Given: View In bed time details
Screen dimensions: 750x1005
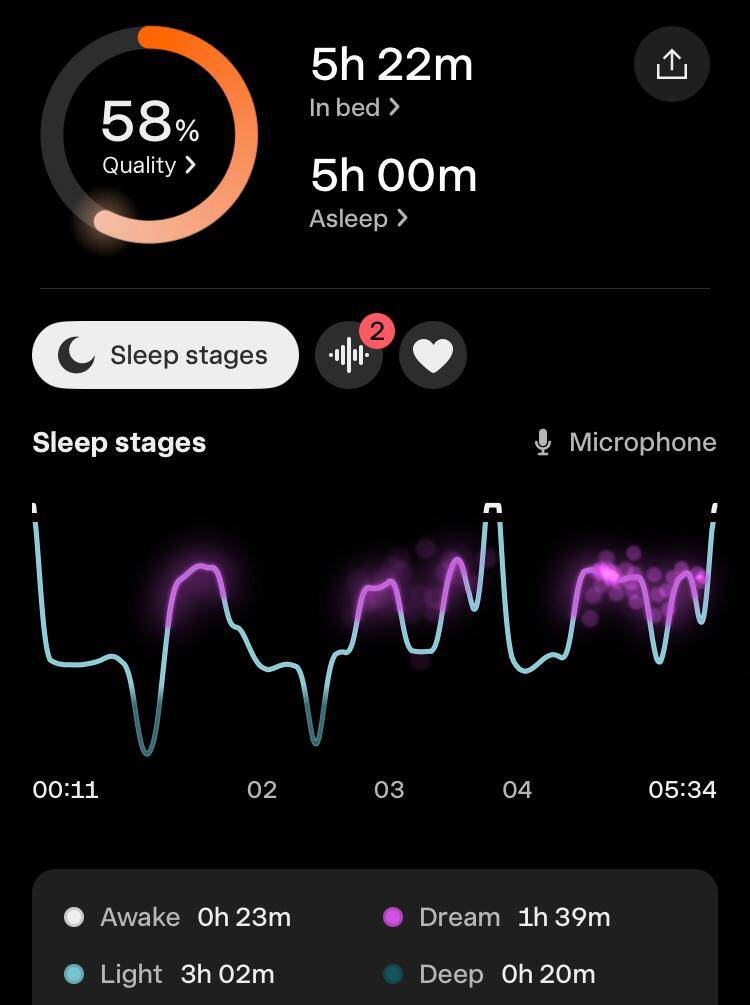Looking at the screenshot, I should tap(354, 108).
